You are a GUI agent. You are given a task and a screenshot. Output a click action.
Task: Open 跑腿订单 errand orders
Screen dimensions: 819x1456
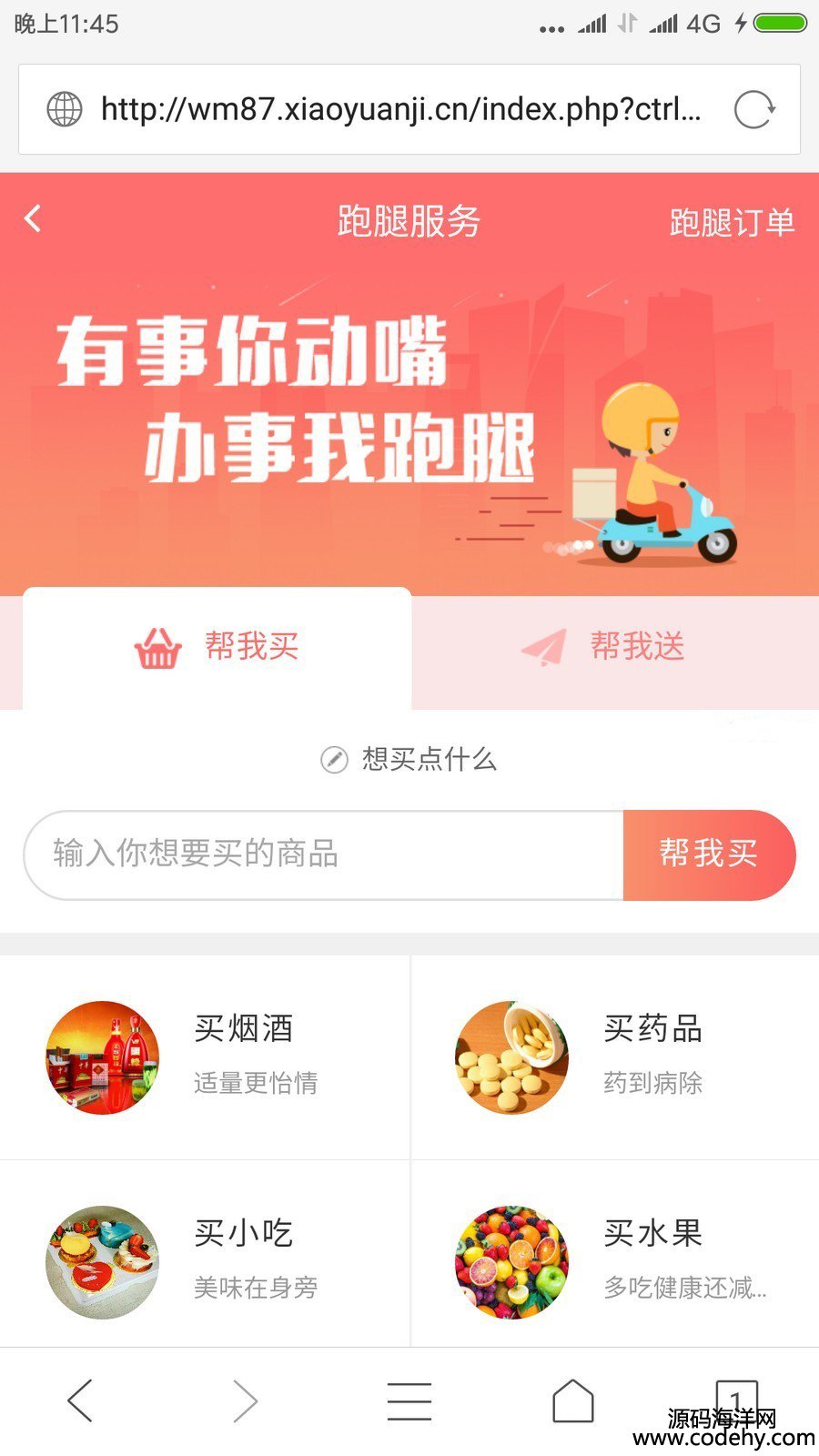click(x=732, y=222)
